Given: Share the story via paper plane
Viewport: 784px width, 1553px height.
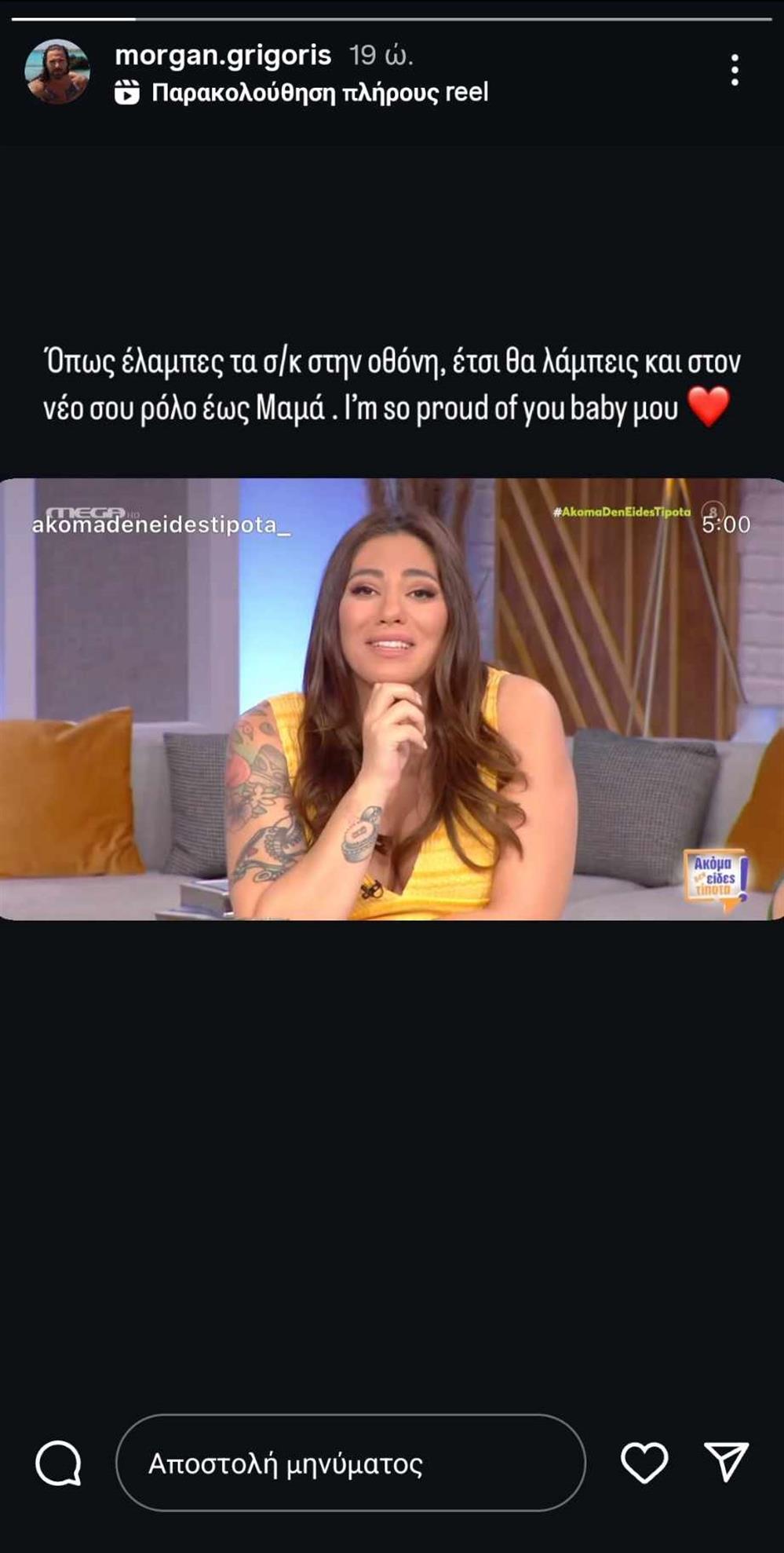Looking at the screenshot, I should [x=726, y=1462].
